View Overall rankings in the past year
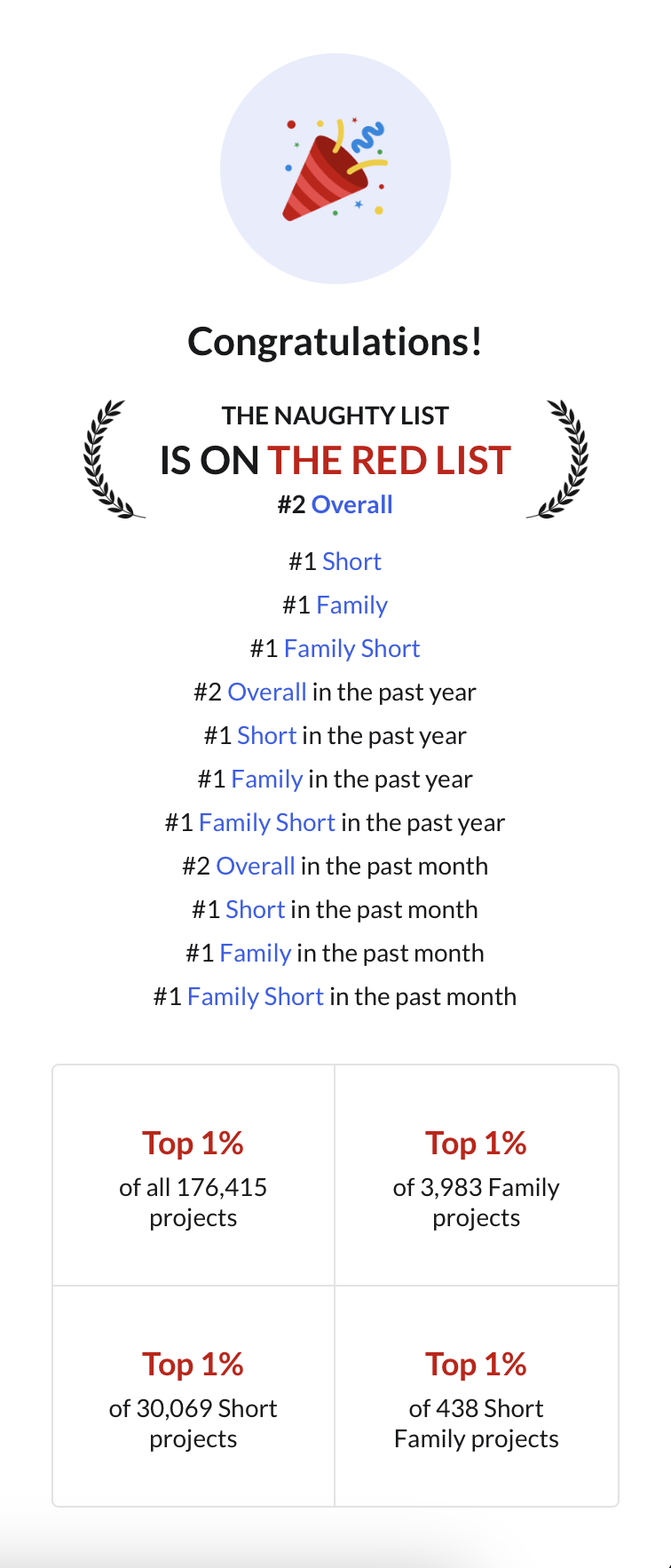The height and width of the screenshot is (1568, 671). coord(266,692)
